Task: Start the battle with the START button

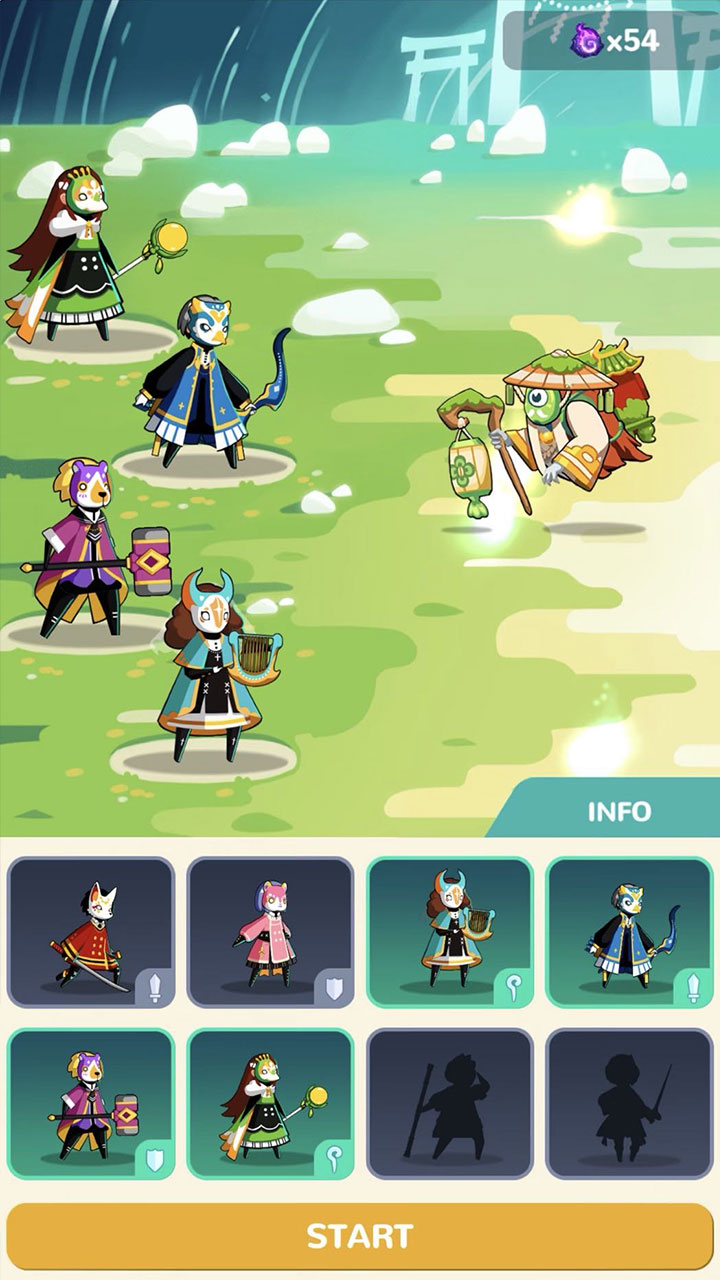Action: [x=360, y=1236]
